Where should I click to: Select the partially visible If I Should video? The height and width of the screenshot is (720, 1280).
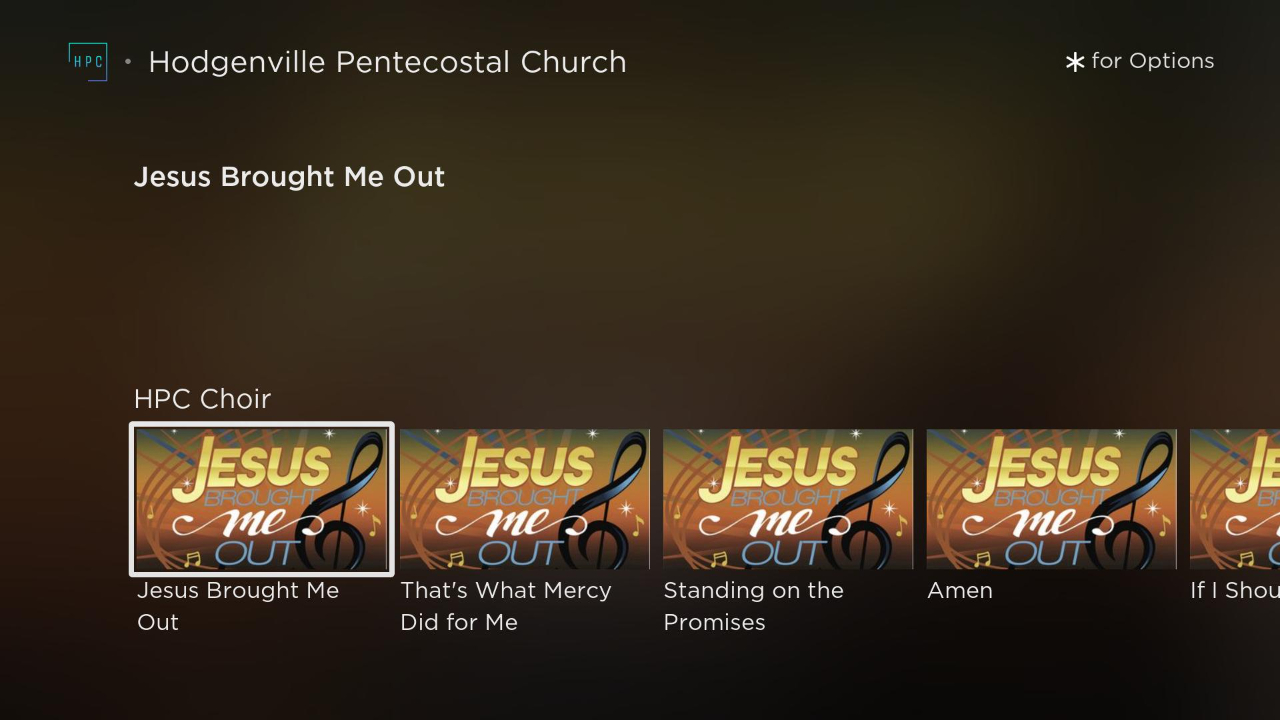[x=1236, y=499]
